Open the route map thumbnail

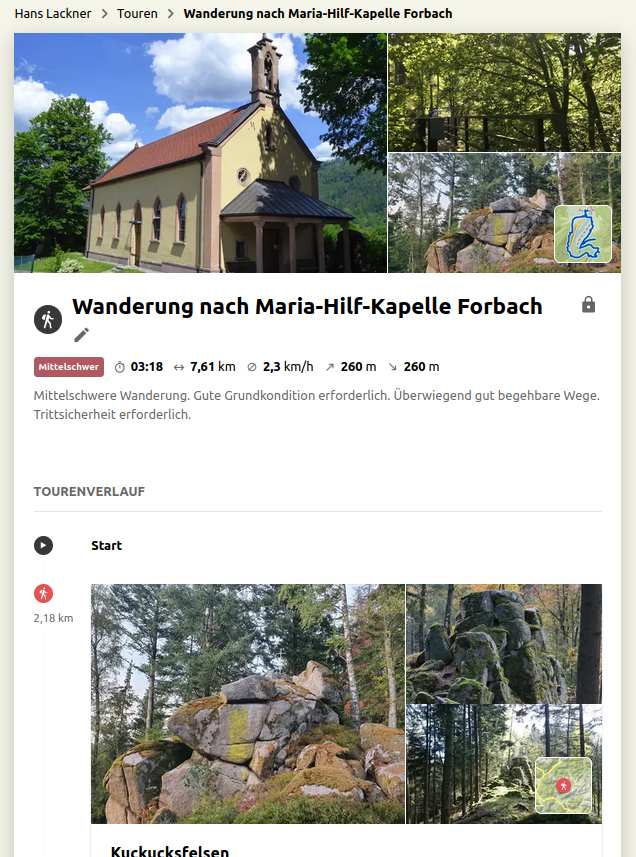[x=583, y=234]
